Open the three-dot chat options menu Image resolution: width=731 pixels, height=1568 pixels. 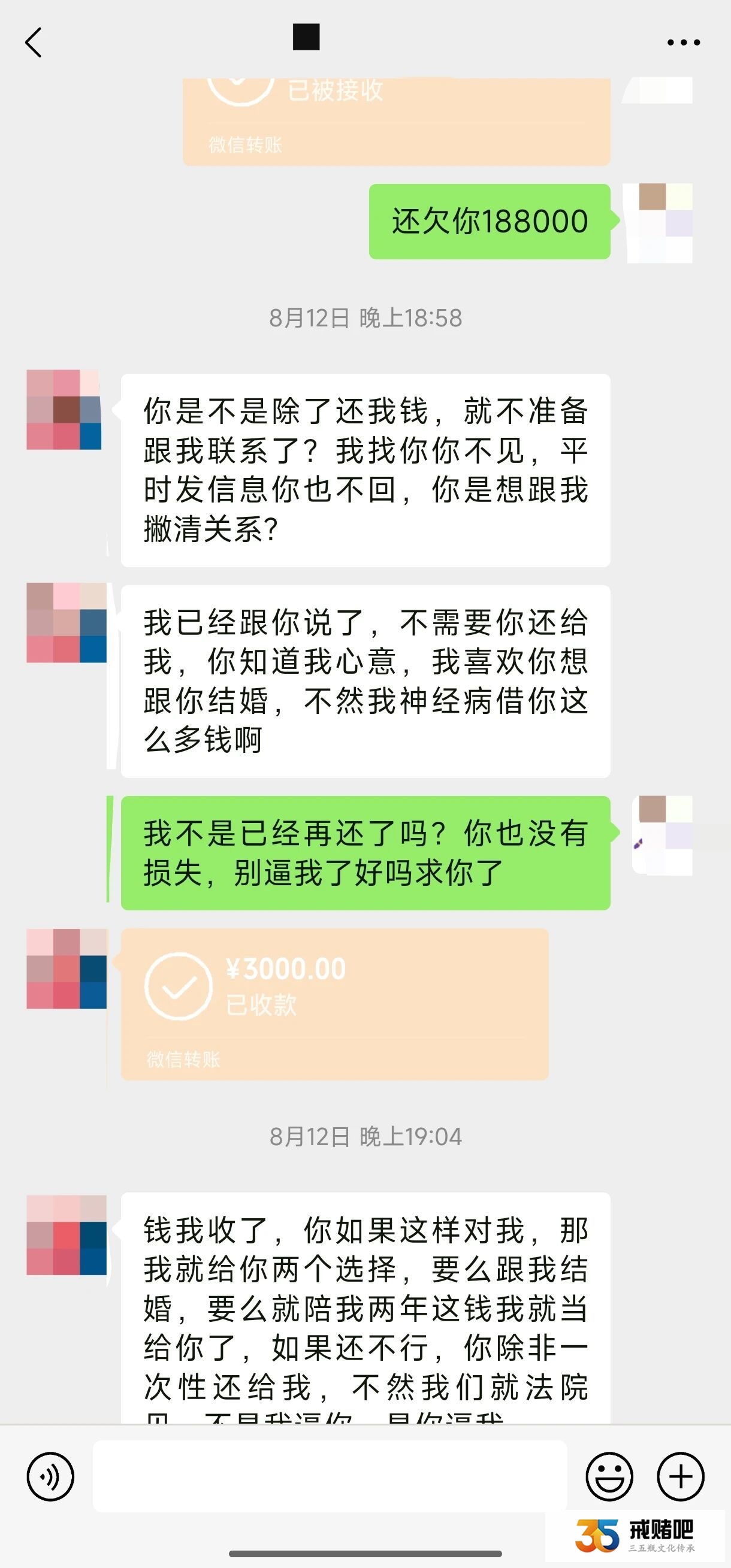click(684, 43)
